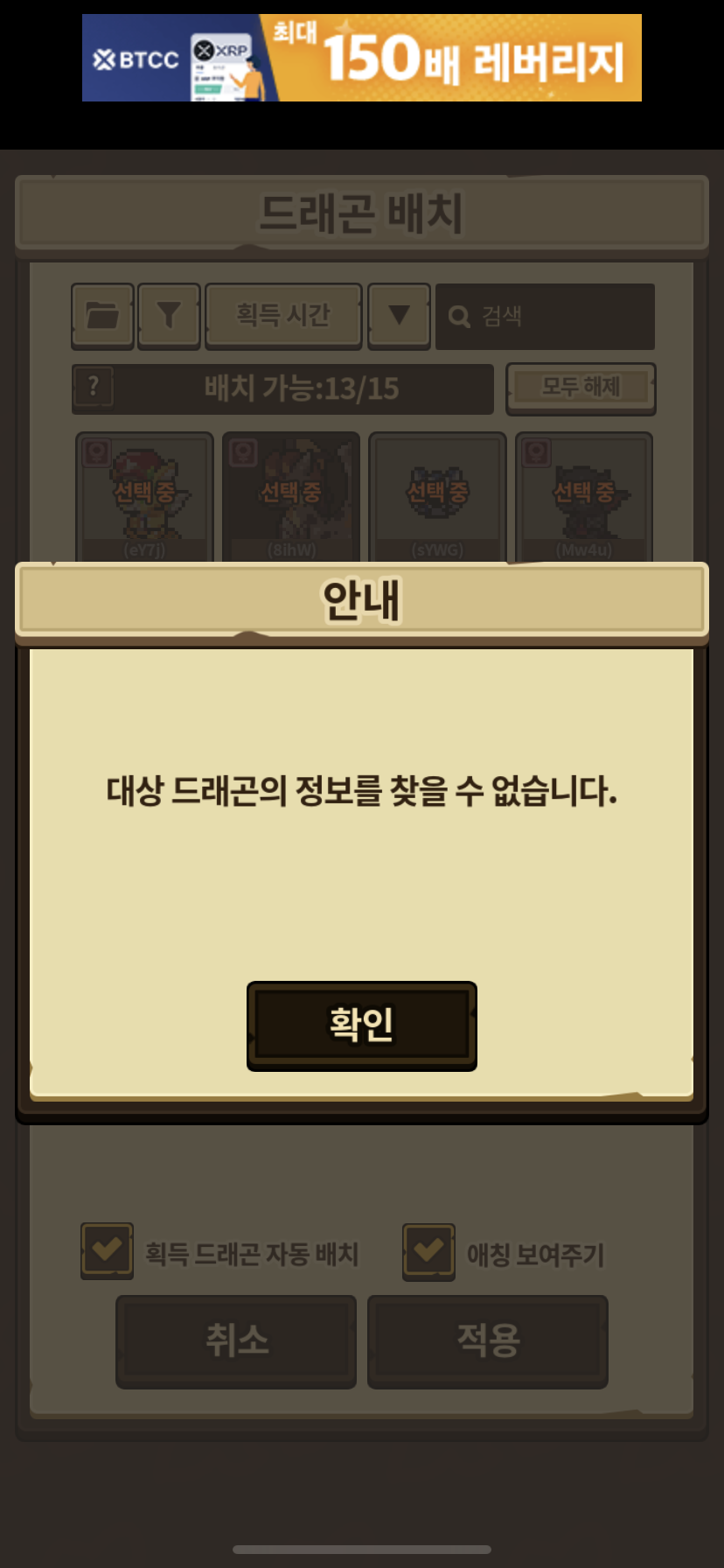This screenshot has width=724, height=1568.
Task: Tap the 검색 search field
Action: [545, 317]
